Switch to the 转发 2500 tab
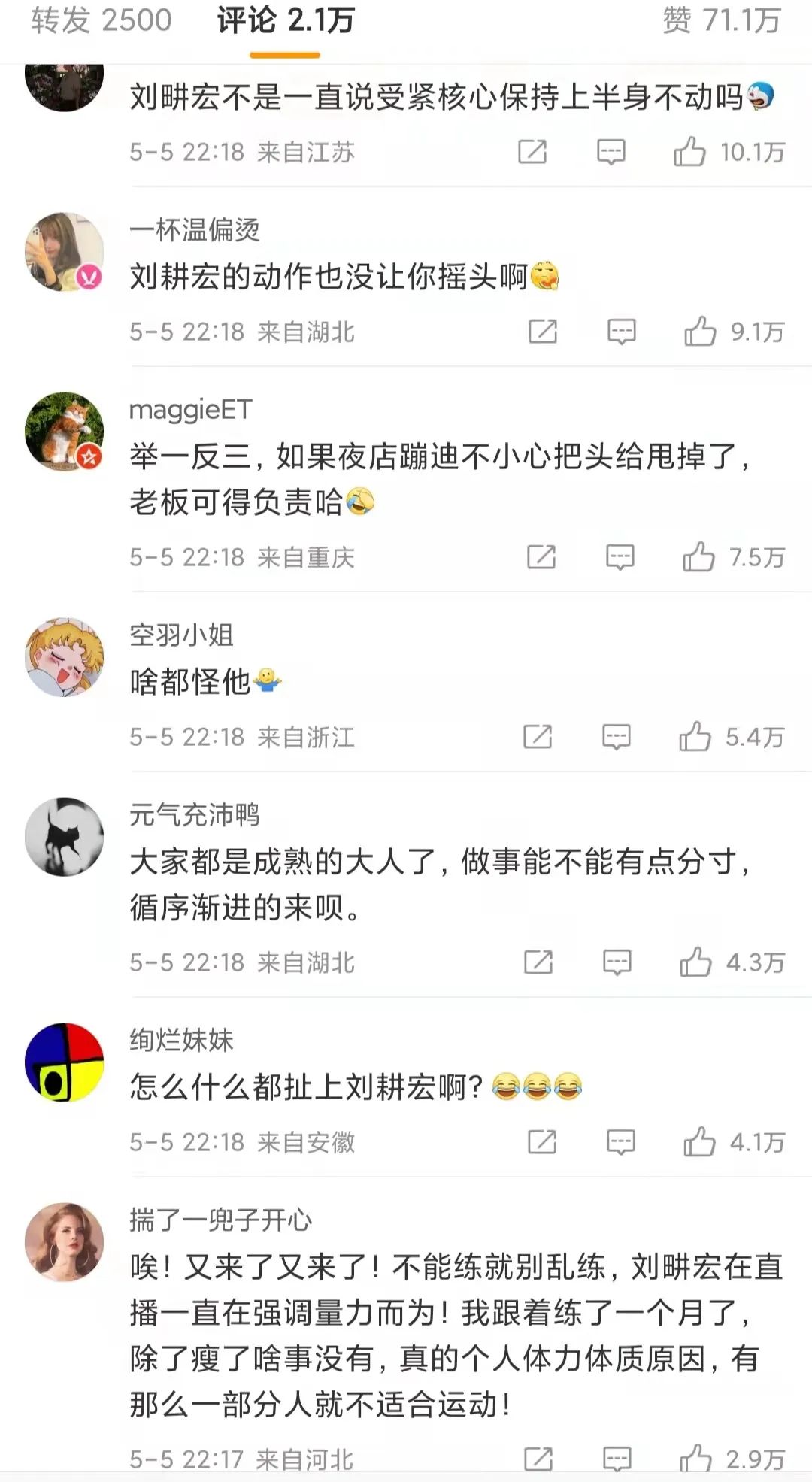The height and width of the screenshot is (1482, 812). coord(101,20)
